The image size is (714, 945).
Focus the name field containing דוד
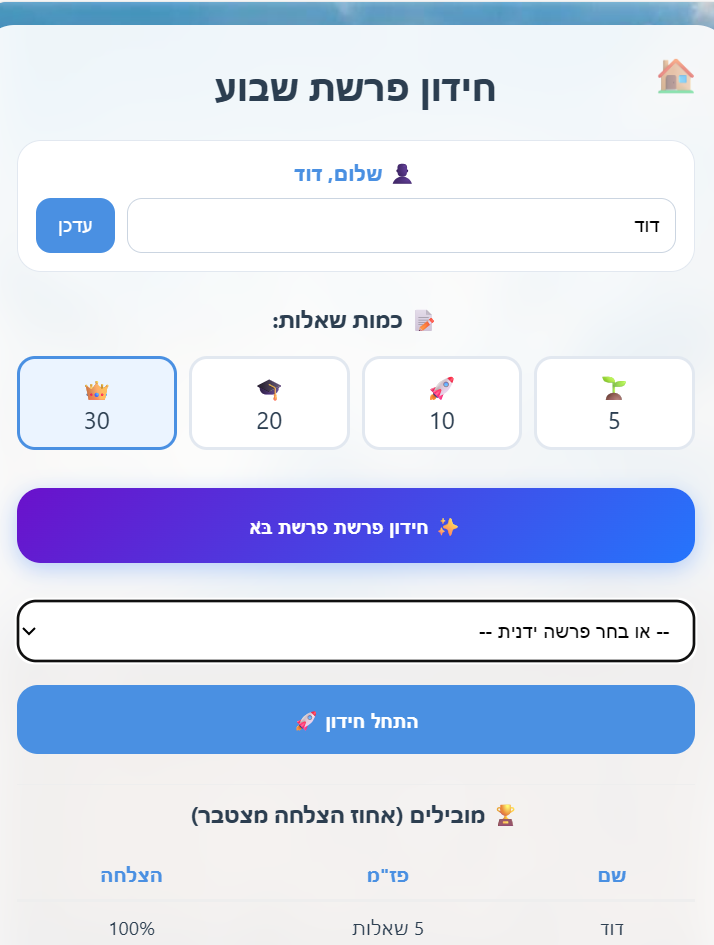400,225
